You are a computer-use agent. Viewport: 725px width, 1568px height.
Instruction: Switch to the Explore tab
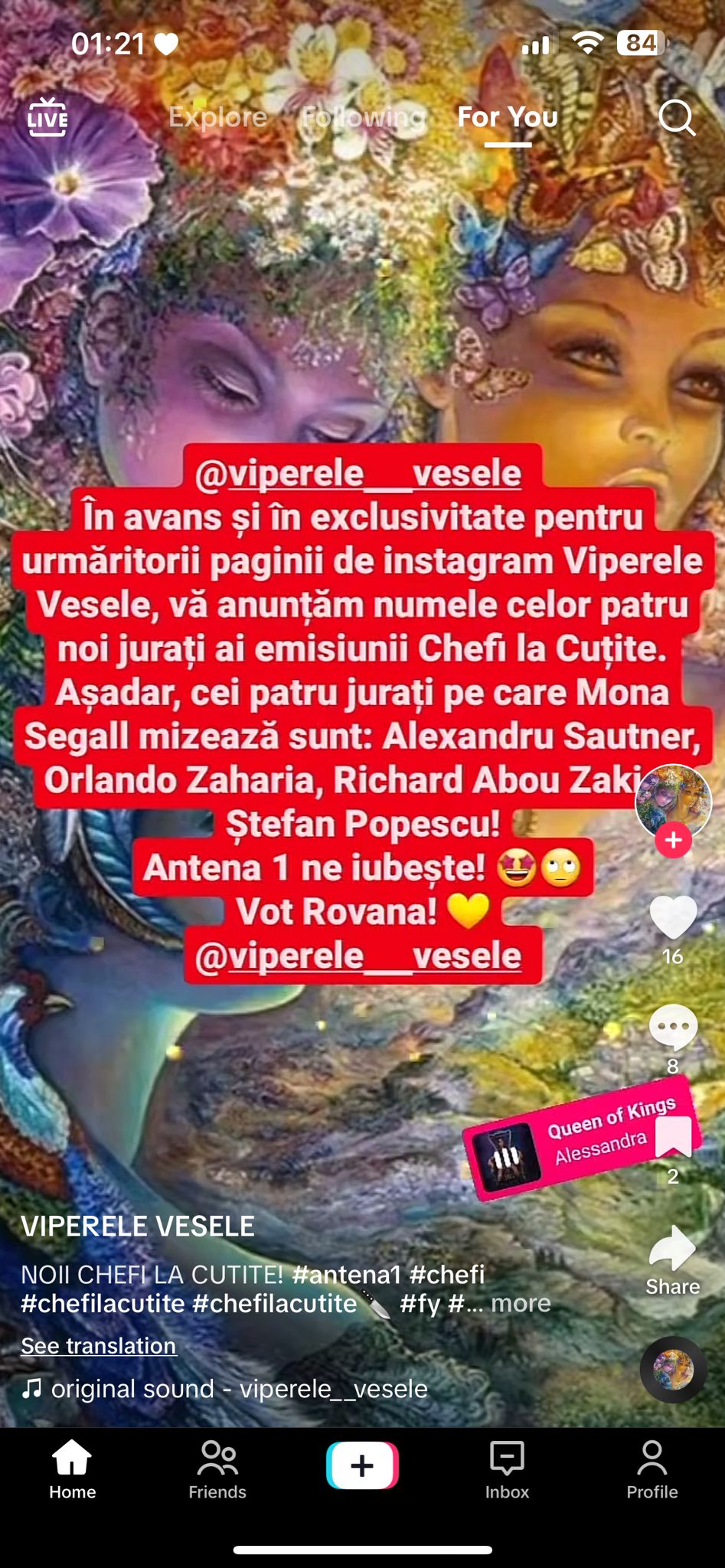click(218, 117)
